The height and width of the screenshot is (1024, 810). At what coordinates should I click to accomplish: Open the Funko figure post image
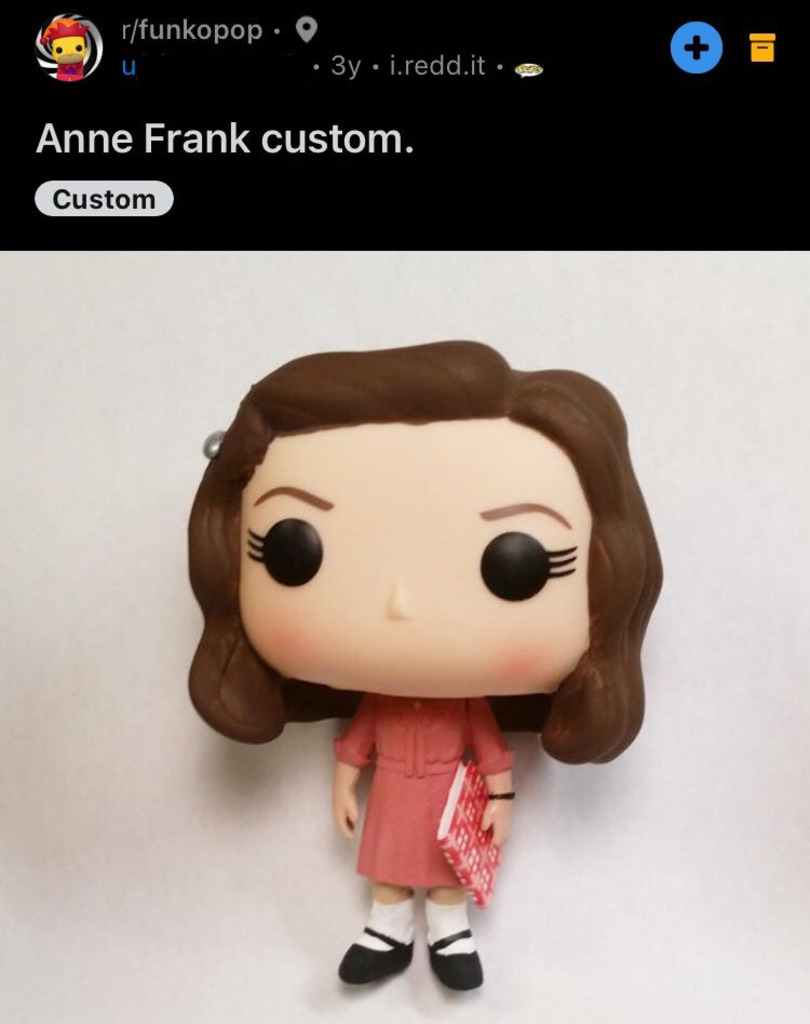[405, 637]
